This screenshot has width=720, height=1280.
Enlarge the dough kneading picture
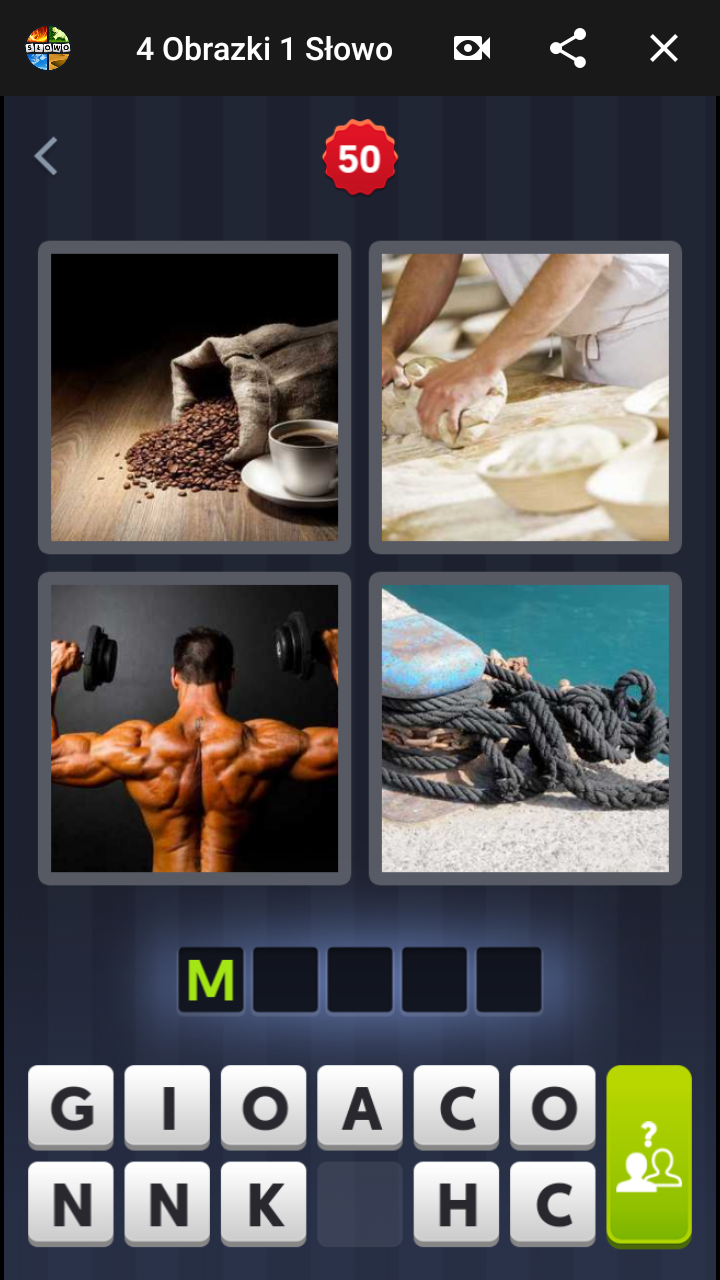click(525, 397)
